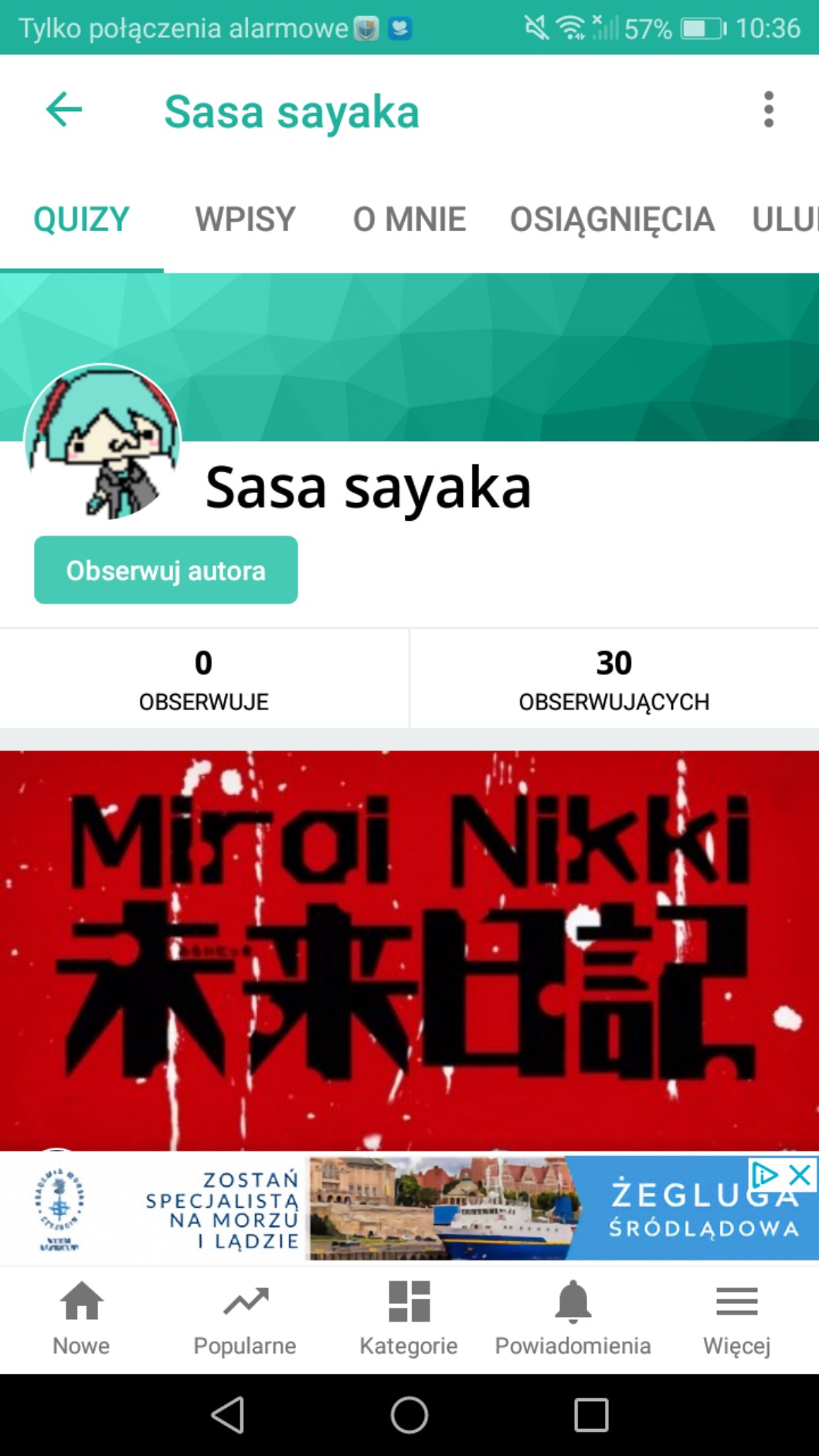Close the Żegluga Śródlądowa ad banner
The height and width of the screenshot is (1456, 819).
coord(801,1175)
